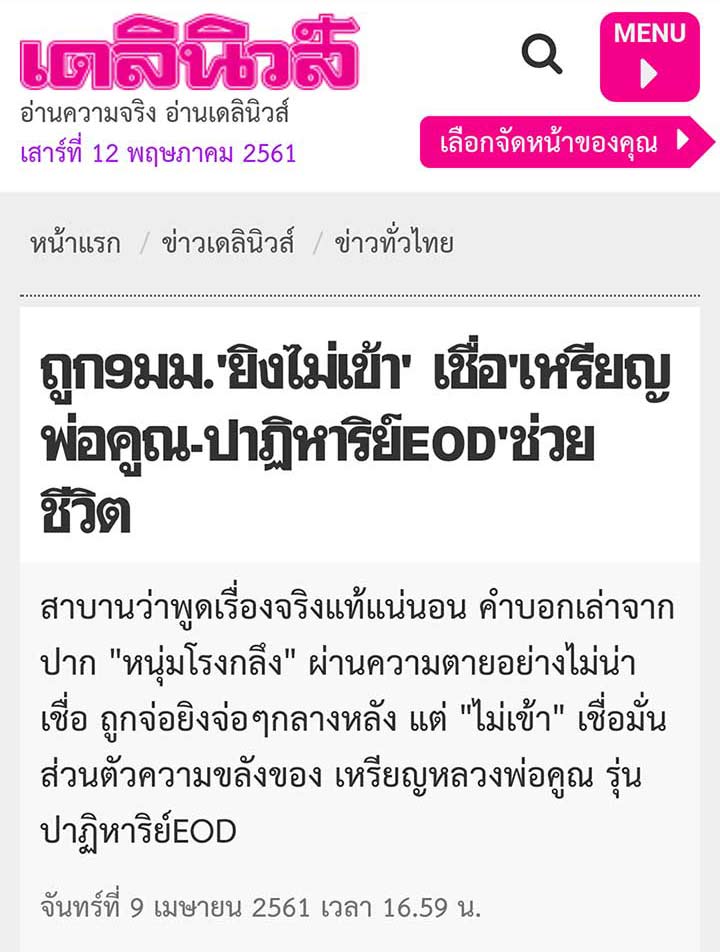Screen dimensions: 720x952
Task: Tap เลือกจัดหน้าของคุณ button
Action: point(567,142)
